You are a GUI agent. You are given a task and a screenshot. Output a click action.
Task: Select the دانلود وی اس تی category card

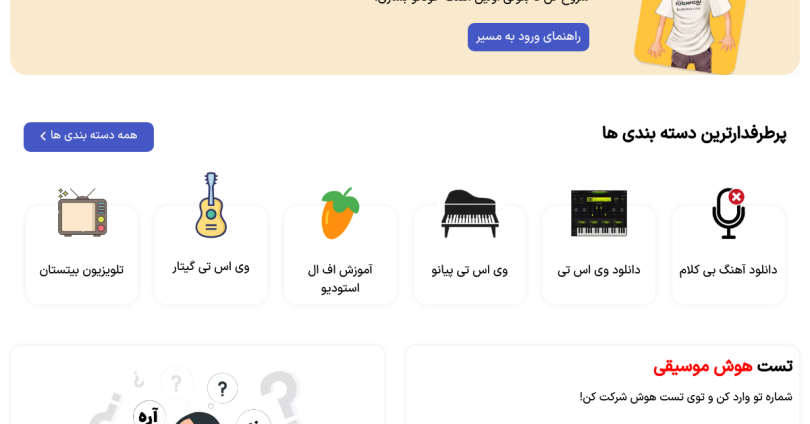click(x=599, y=252)
